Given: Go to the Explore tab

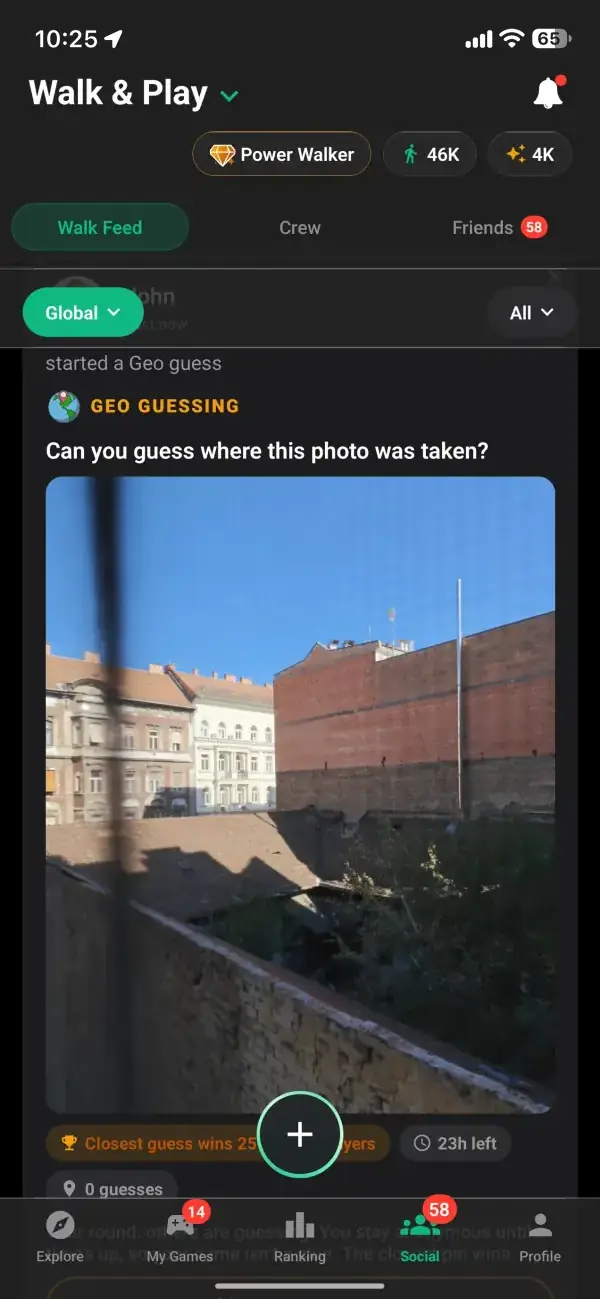Looking at the screenshot, I should (60, 1237).
